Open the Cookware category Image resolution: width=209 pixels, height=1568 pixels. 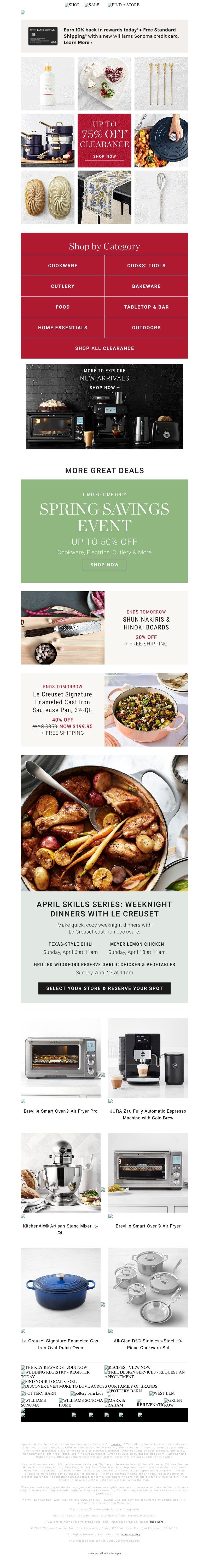[x=63, y=265]
